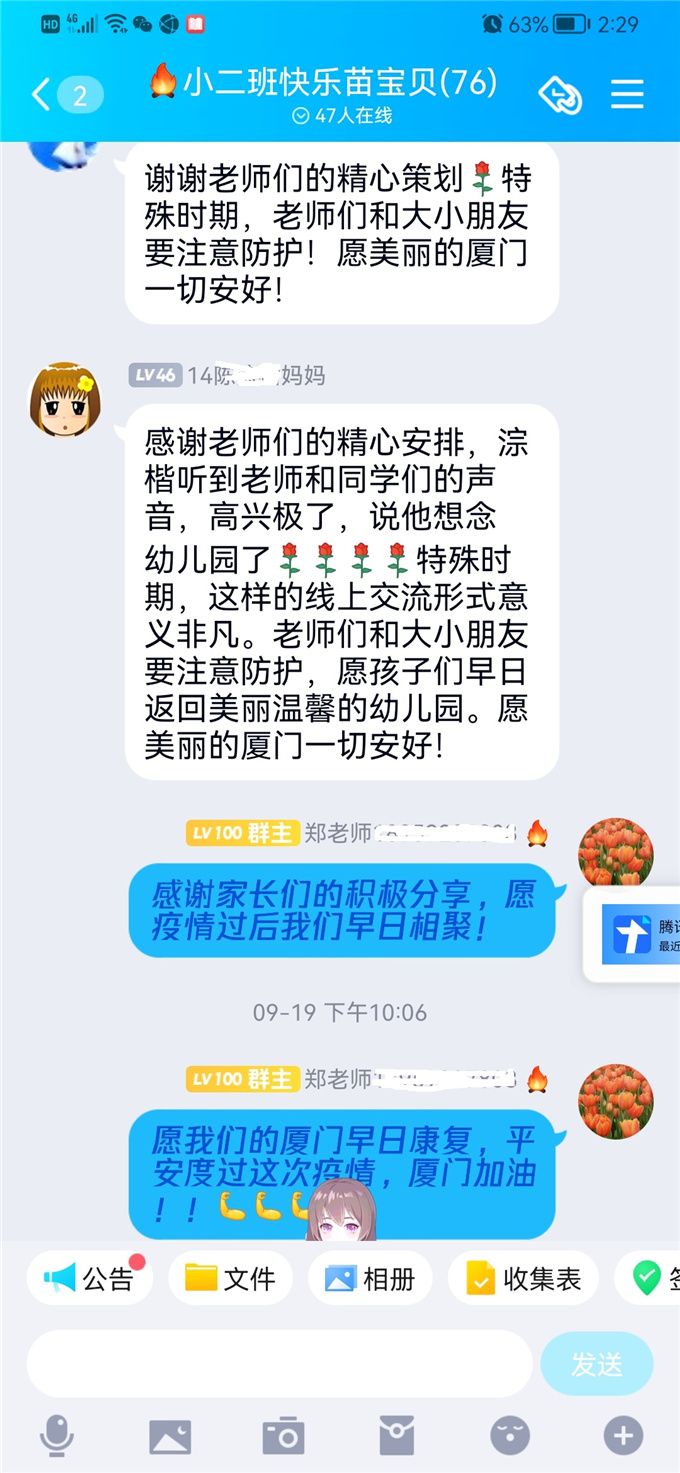Open 收集表 collection form
Viewport: 680px width, 1473px height.
(523, 1278)
